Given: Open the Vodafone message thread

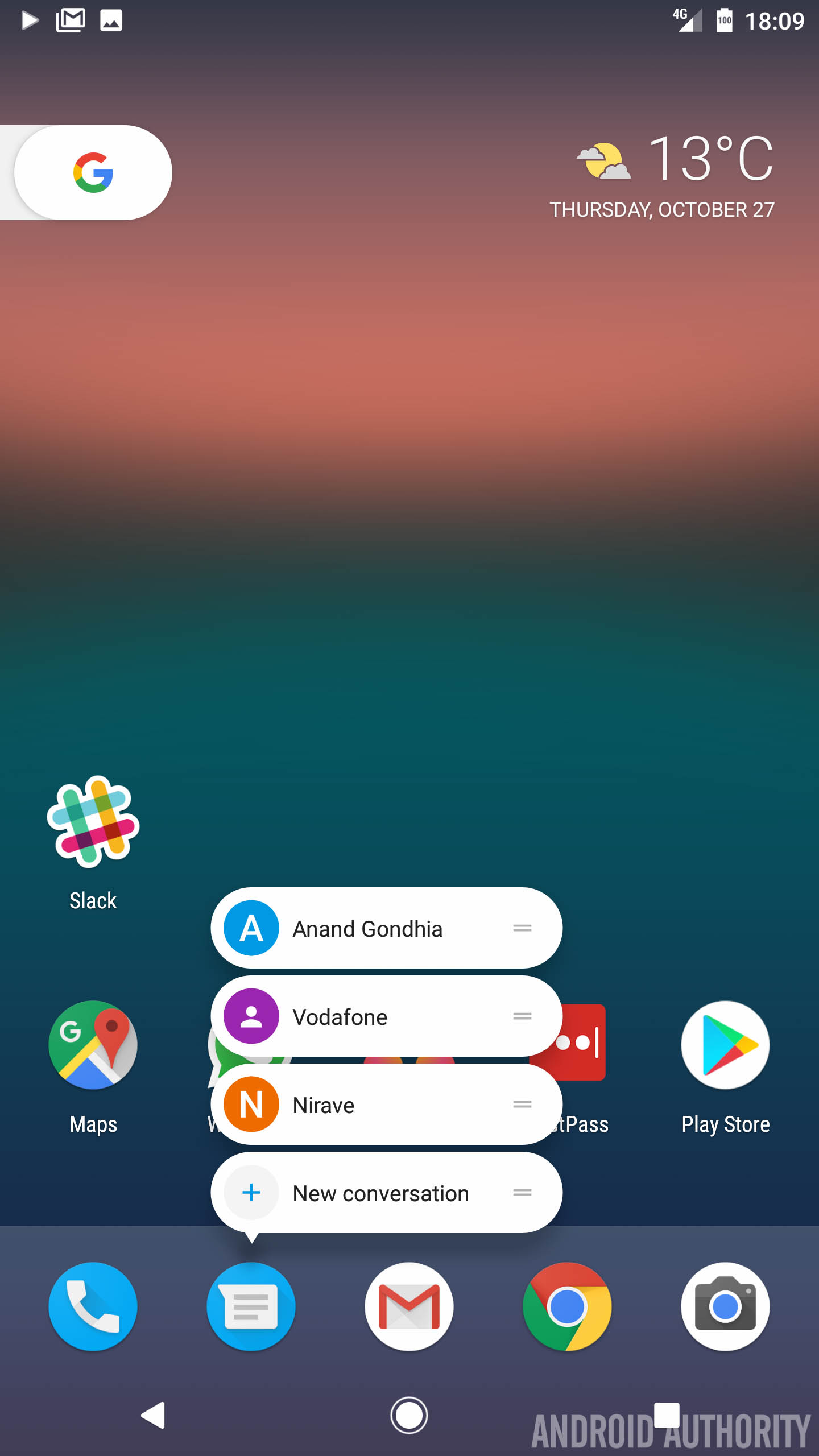Looking at the screenshot, I should 367,1017.
